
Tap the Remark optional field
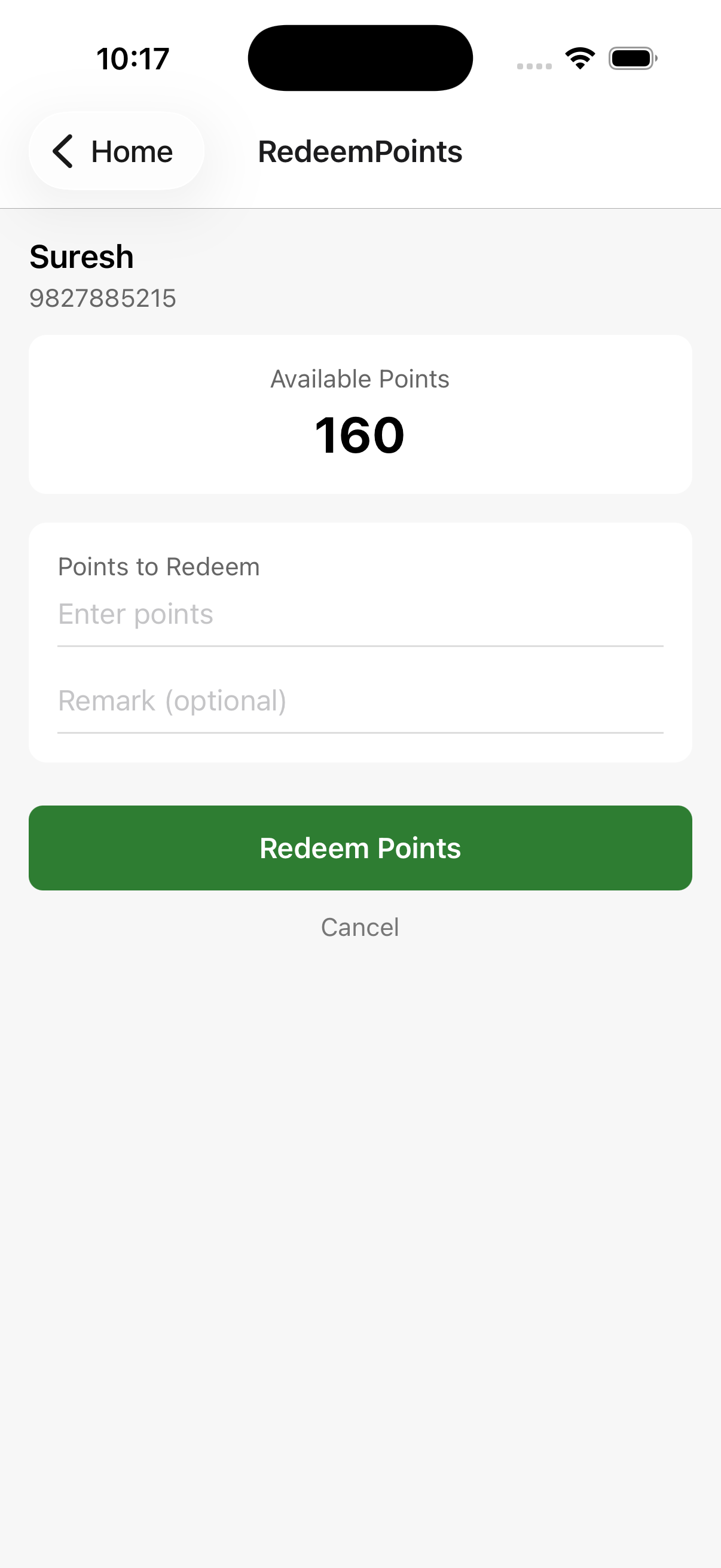click(x=360, y=701)
